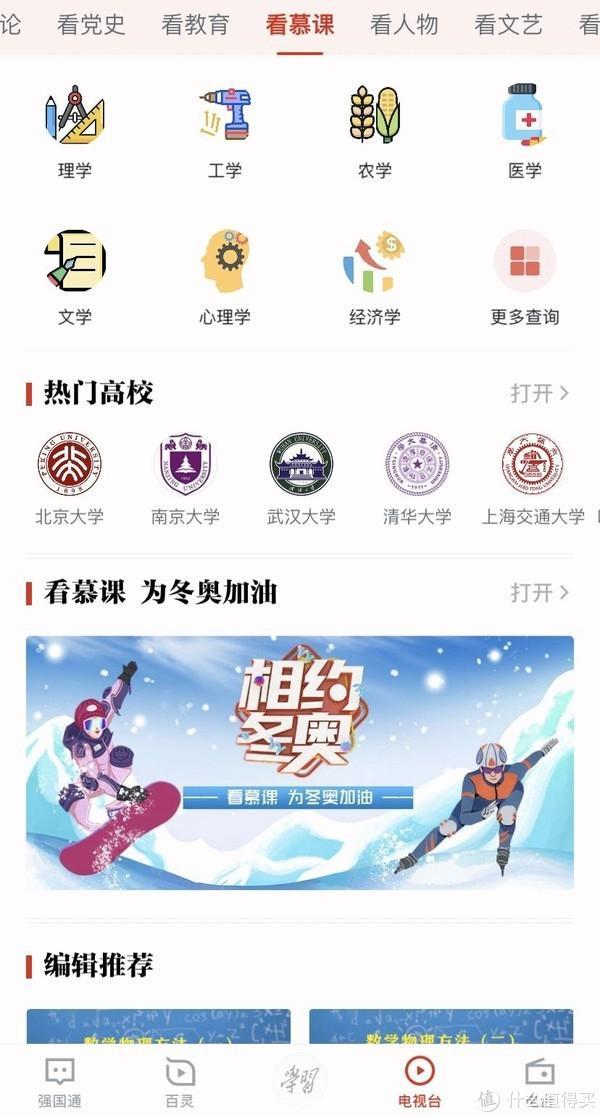
Task: Switch to the 看人物 tab
Action: point(404,25)
